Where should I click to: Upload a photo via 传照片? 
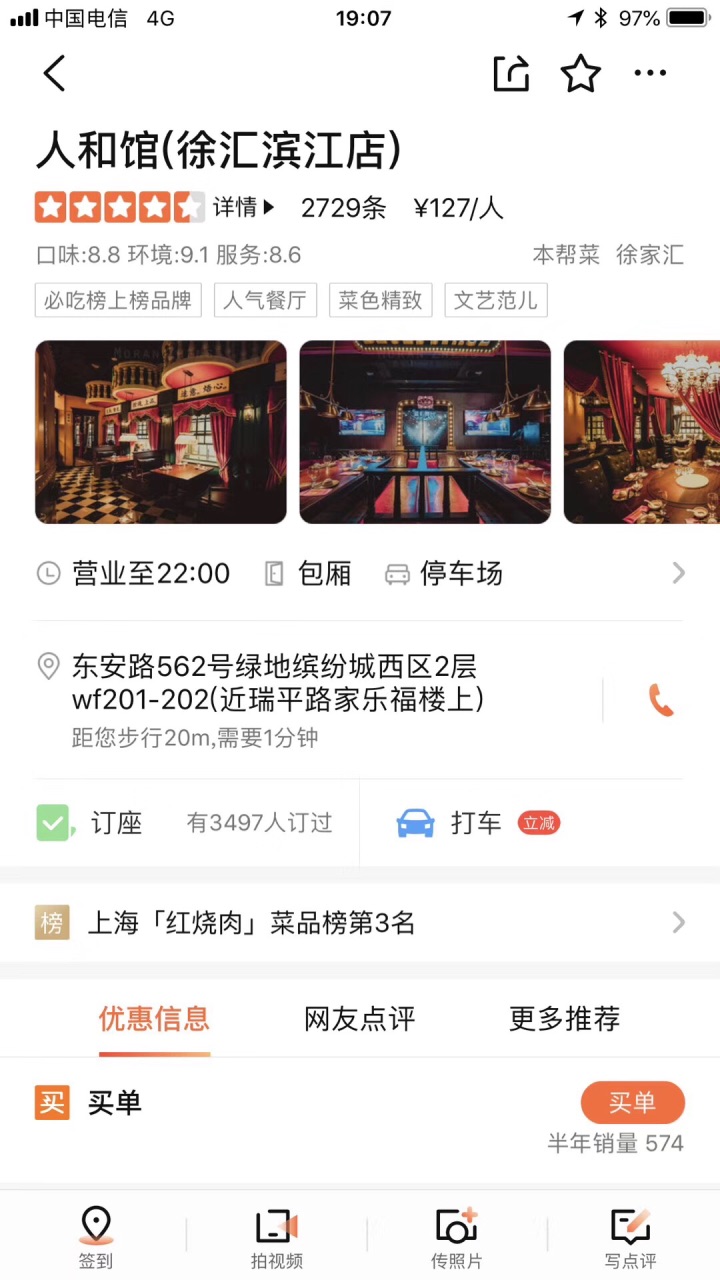[456, 1238]
